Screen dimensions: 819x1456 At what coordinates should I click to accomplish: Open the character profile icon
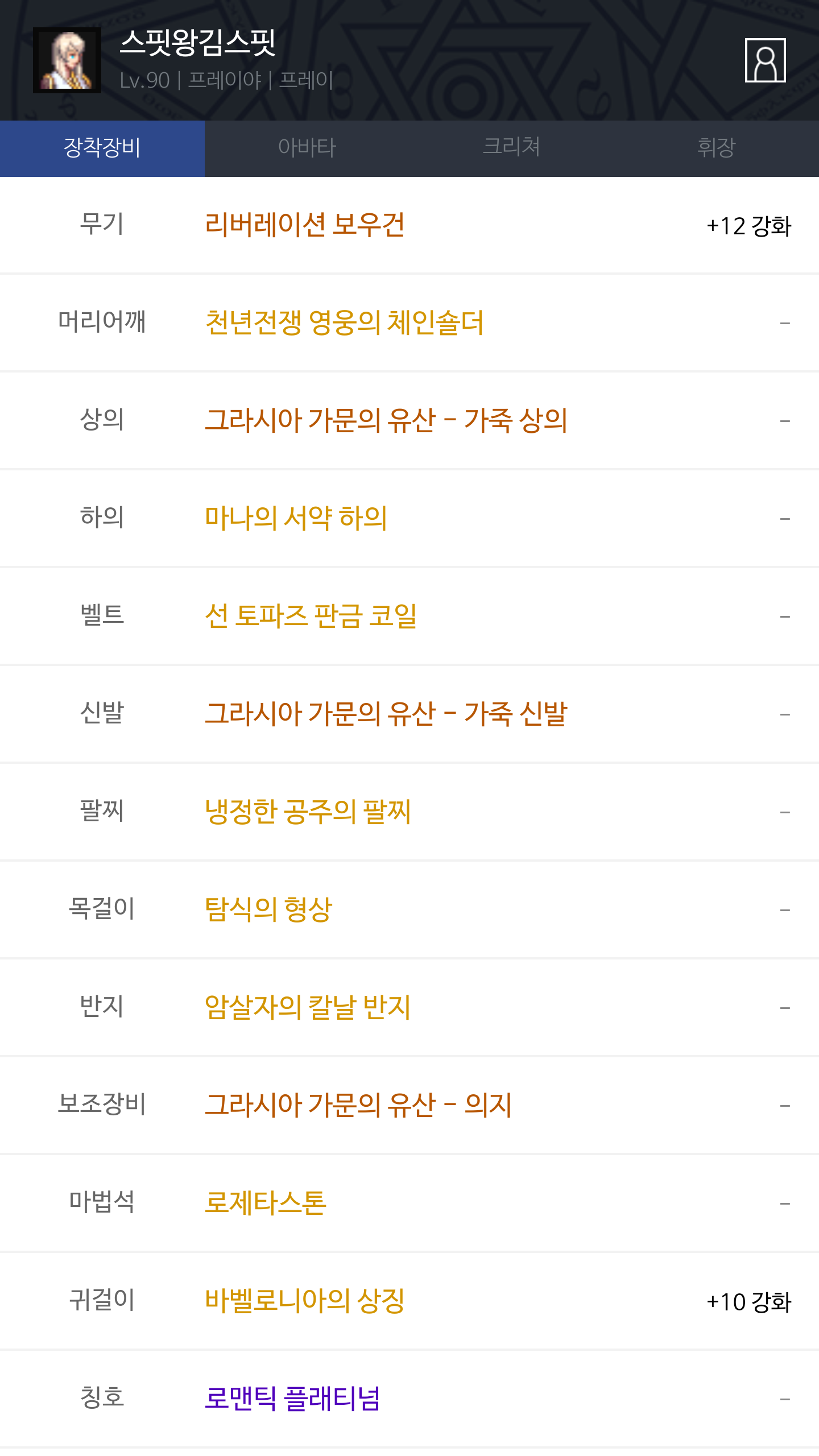(765, 60)
